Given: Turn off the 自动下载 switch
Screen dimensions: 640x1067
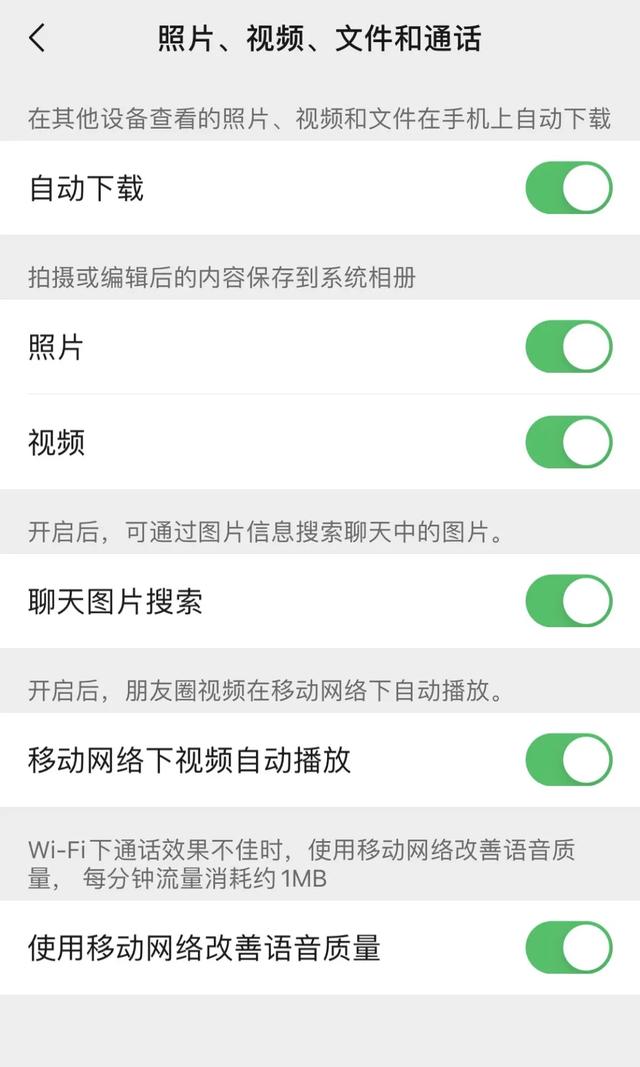Looking at the screenshot, I should coord(569,188).
